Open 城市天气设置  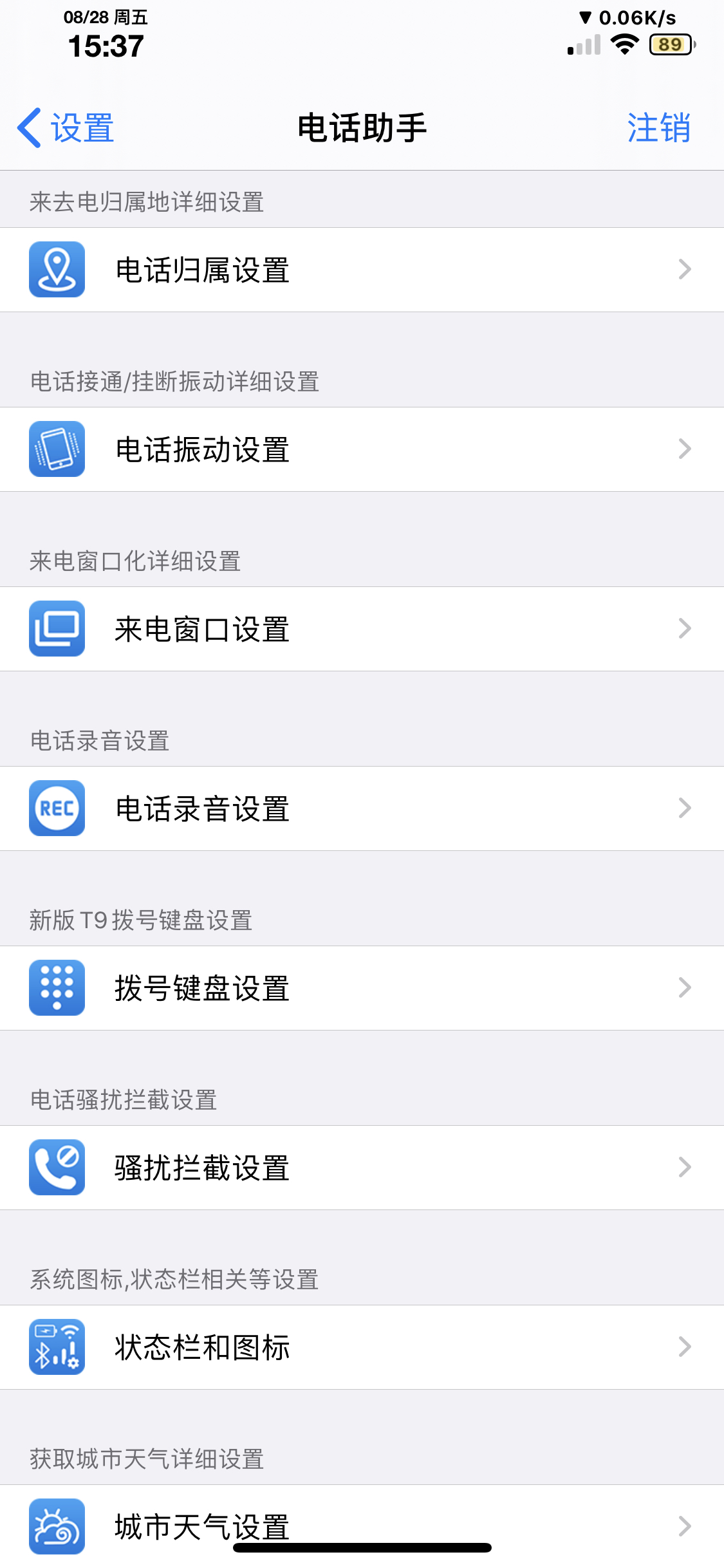coord(362,1524)
